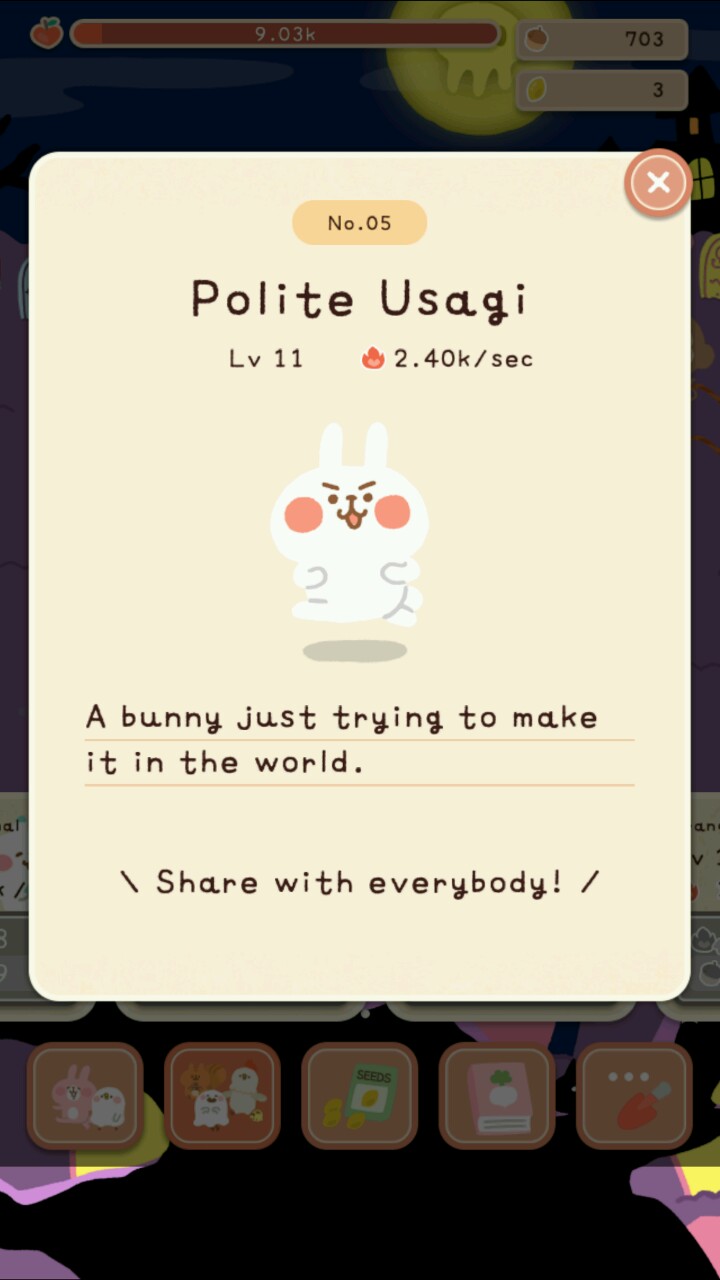Screen dimensions: 720x1280
Task: Close the Polite Usagi character dialog
Action: click(x=658, y=183)
